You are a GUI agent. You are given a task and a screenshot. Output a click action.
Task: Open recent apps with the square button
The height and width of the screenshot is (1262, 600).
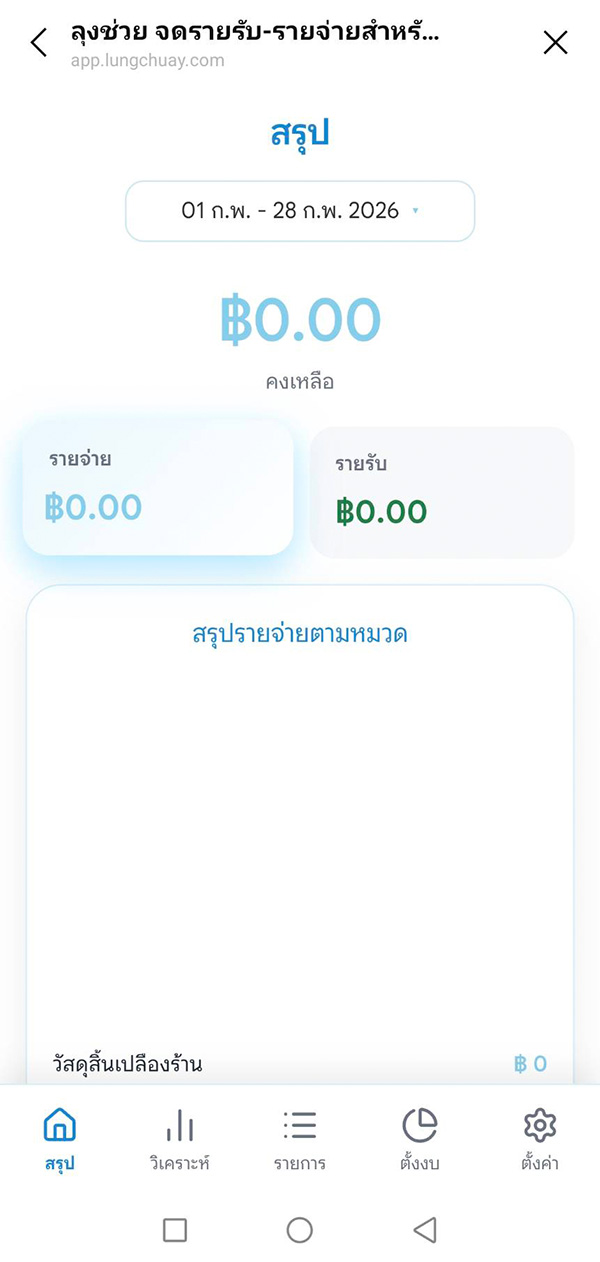175,1229
